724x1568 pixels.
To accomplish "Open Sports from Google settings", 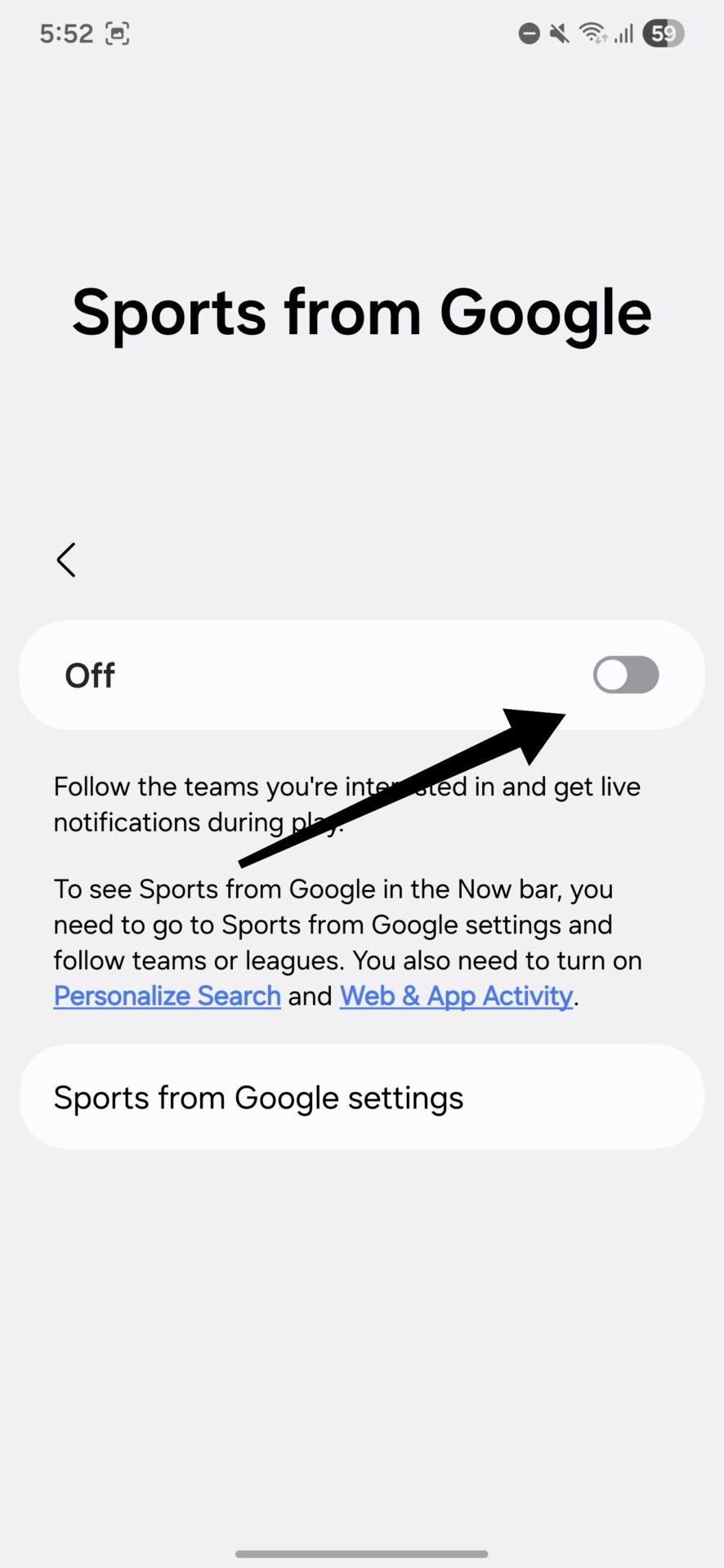I will [362, 1097].
